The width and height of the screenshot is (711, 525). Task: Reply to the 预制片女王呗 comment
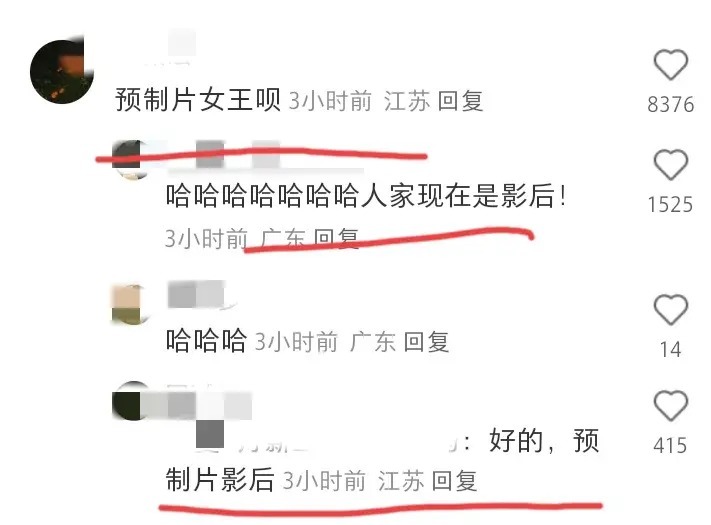click(461, 100)
